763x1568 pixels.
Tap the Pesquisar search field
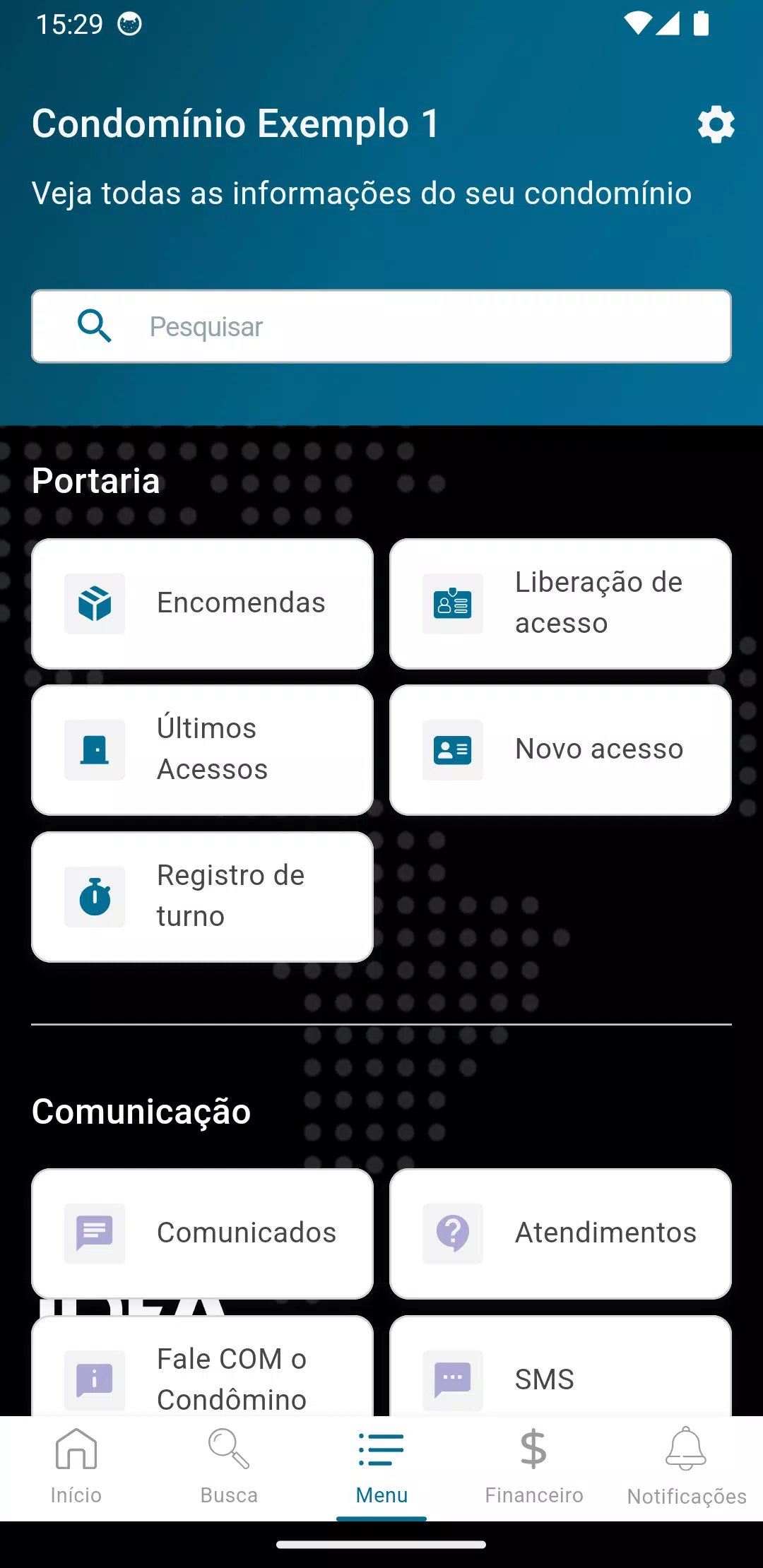381,326
